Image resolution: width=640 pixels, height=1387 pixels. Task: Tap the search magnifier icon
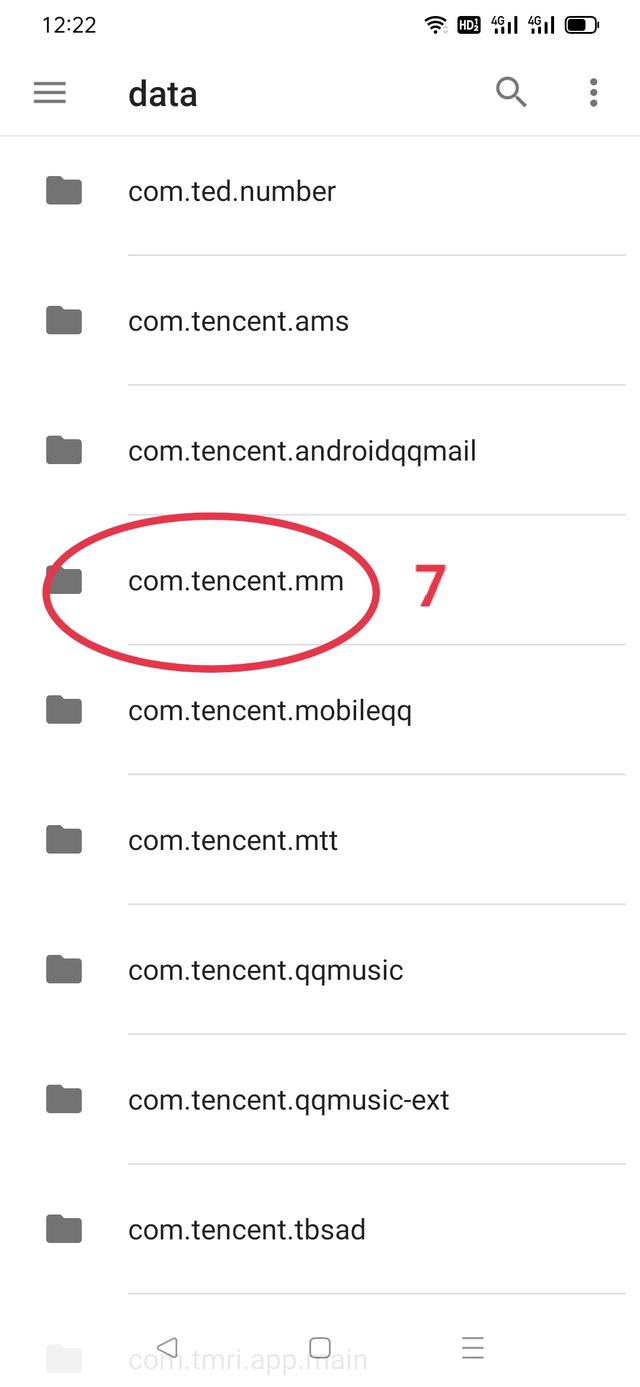pos(511,92)
